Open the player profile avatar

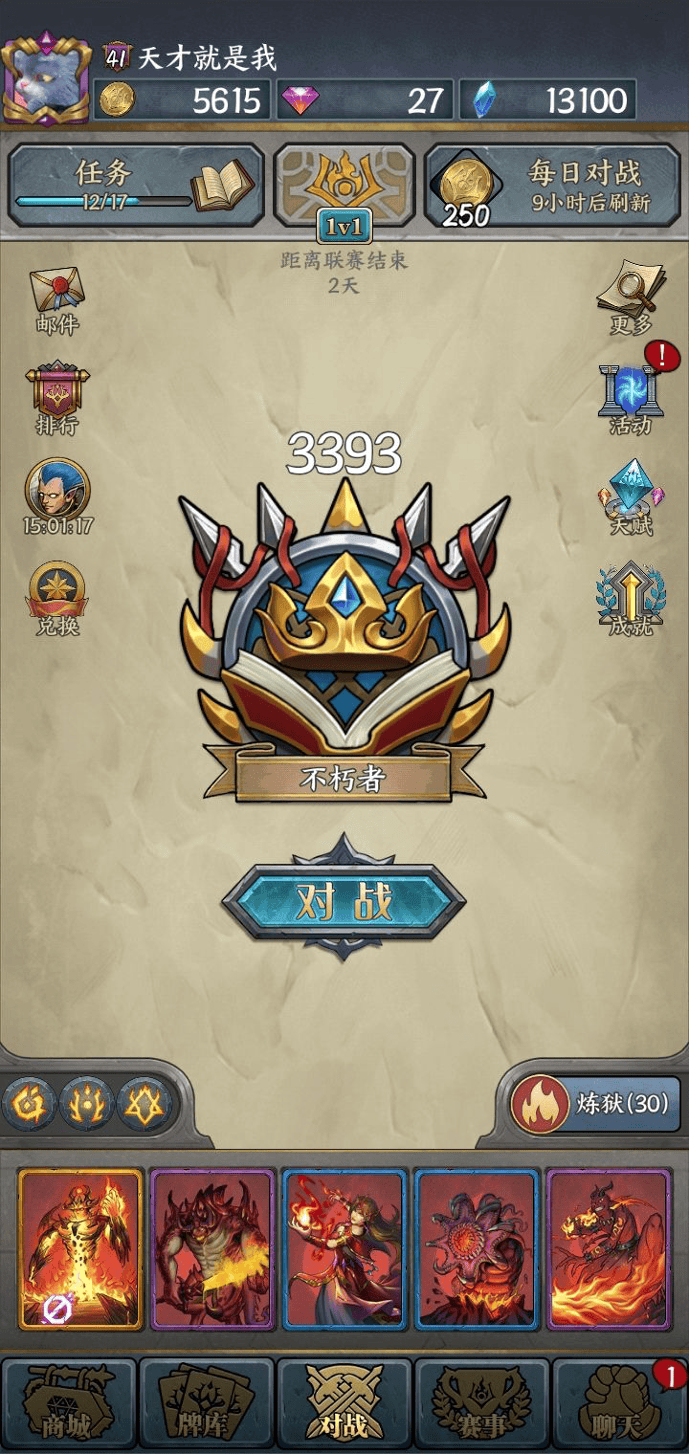point(47,82)
